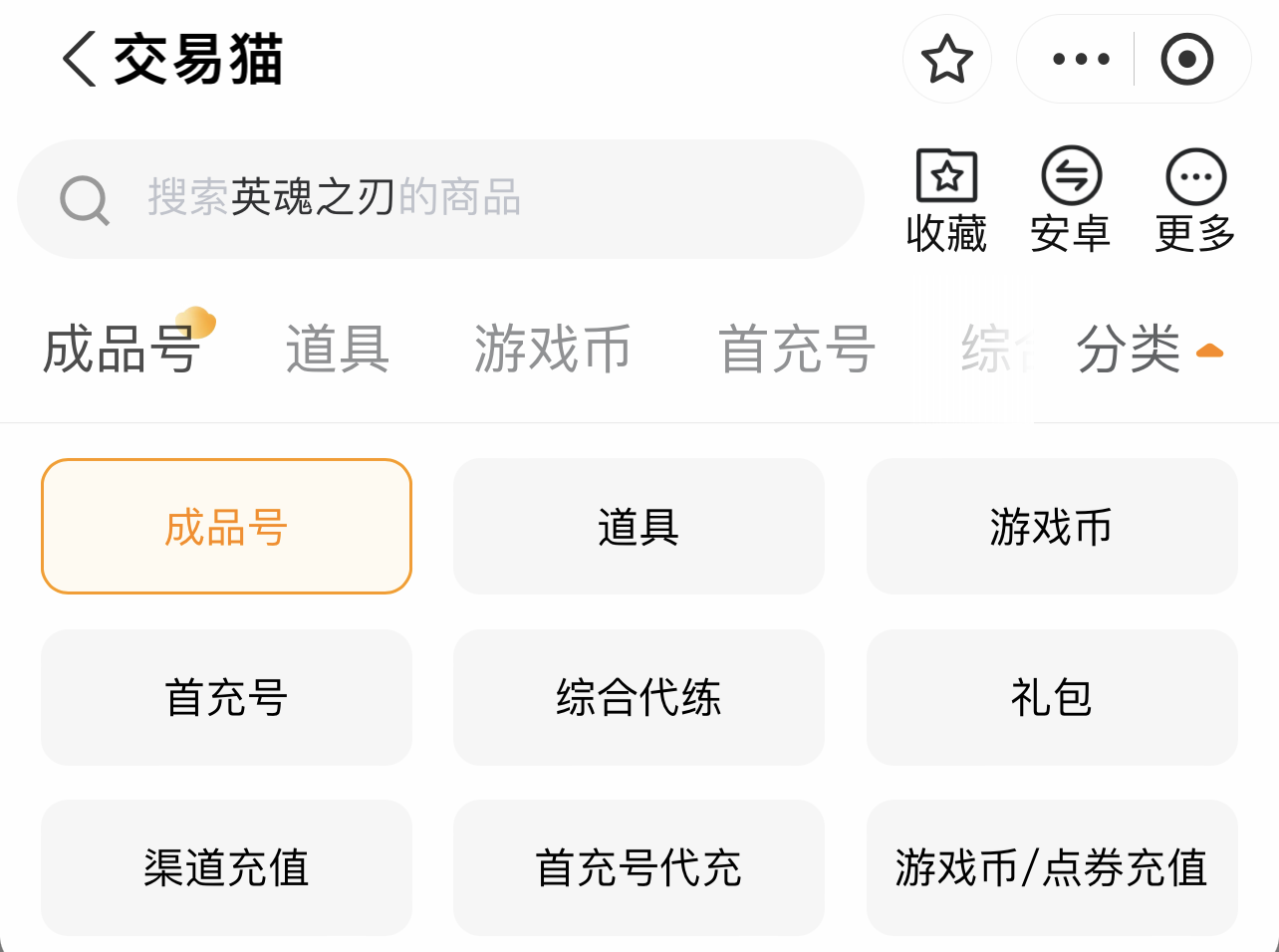Collapse the 分类 category panel
This screenshot has height=952, width=1279.
tap(1150, 350)
